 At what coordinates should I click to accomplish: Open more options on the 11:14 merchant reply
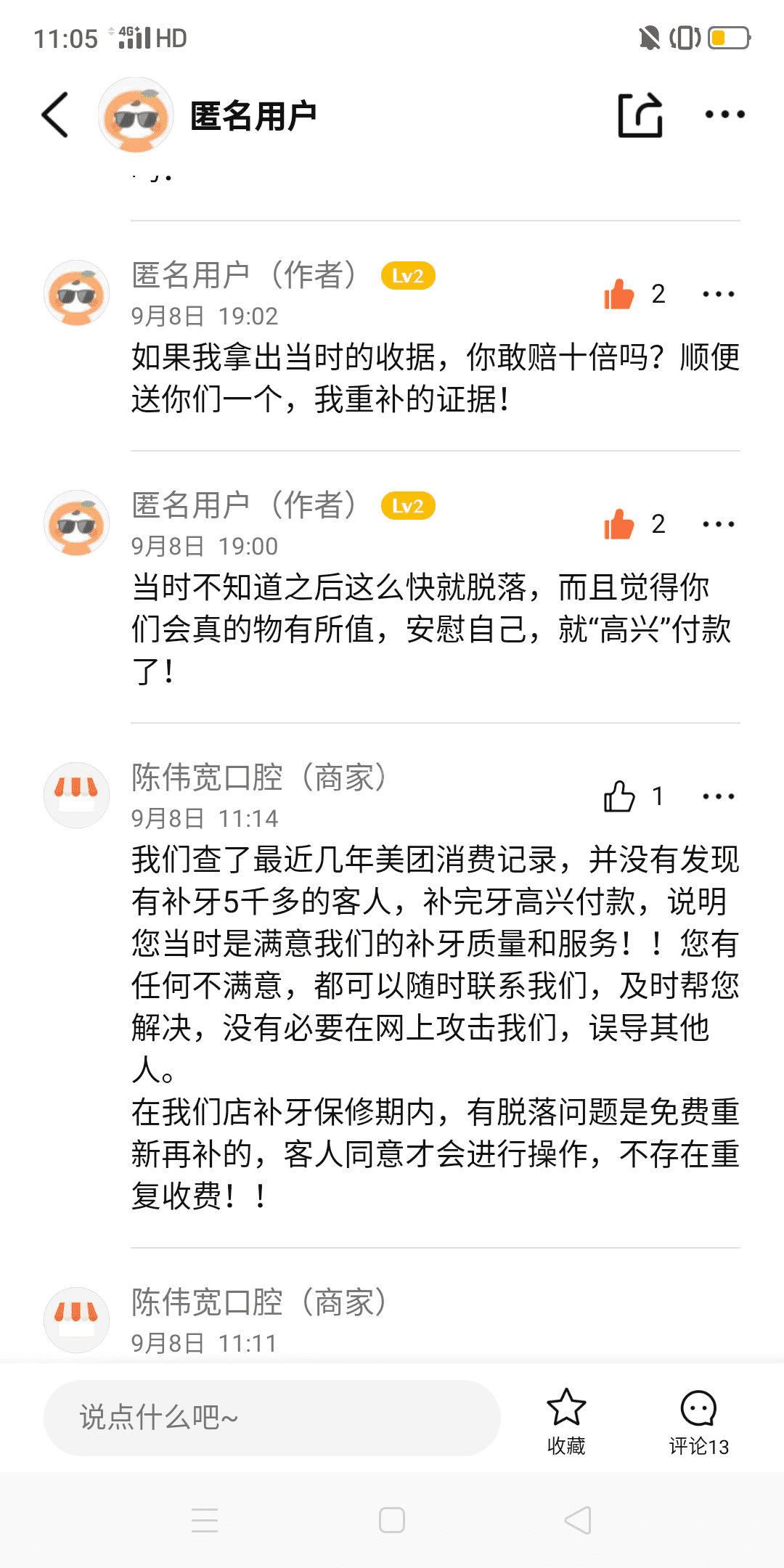pos(718,796)
